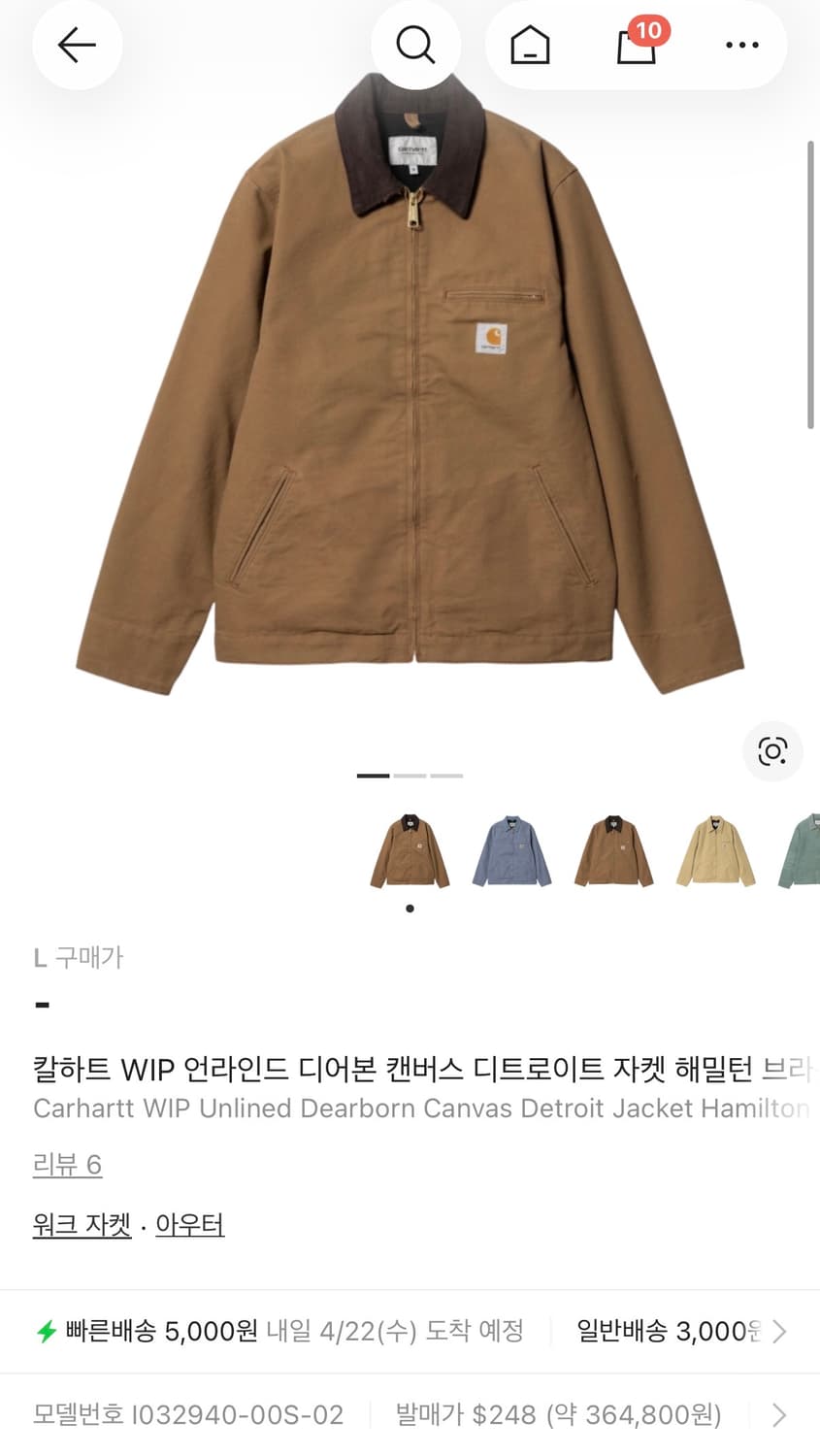Go to the home icon
820x1456 pixels.
pos(529,45)
